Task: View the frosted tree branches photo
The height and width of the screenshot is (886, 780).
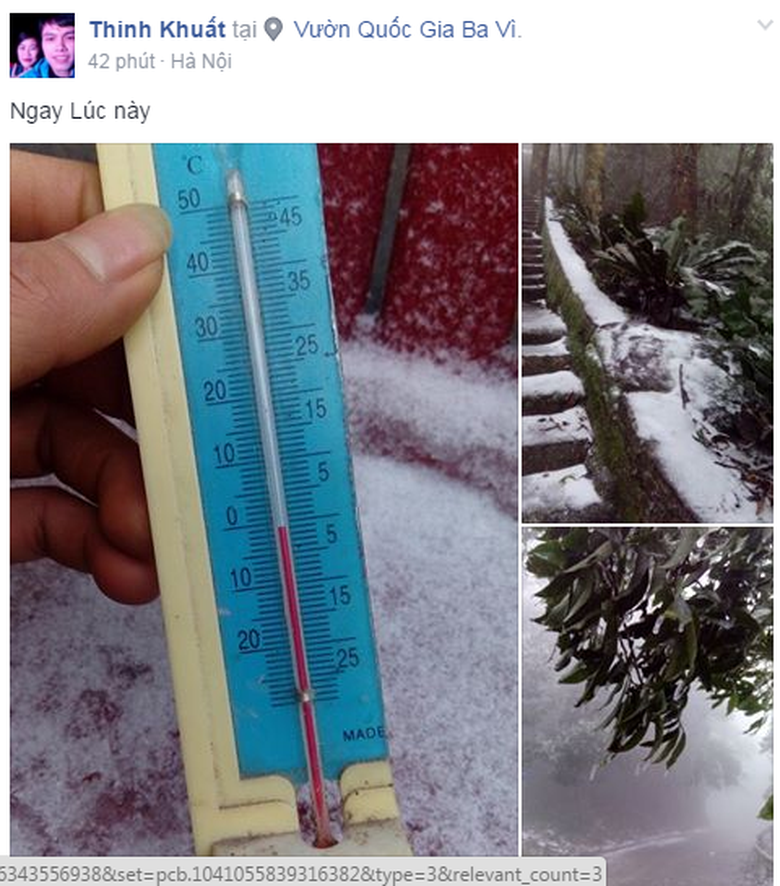Action: pyautogui.click(x=646, y=690)
